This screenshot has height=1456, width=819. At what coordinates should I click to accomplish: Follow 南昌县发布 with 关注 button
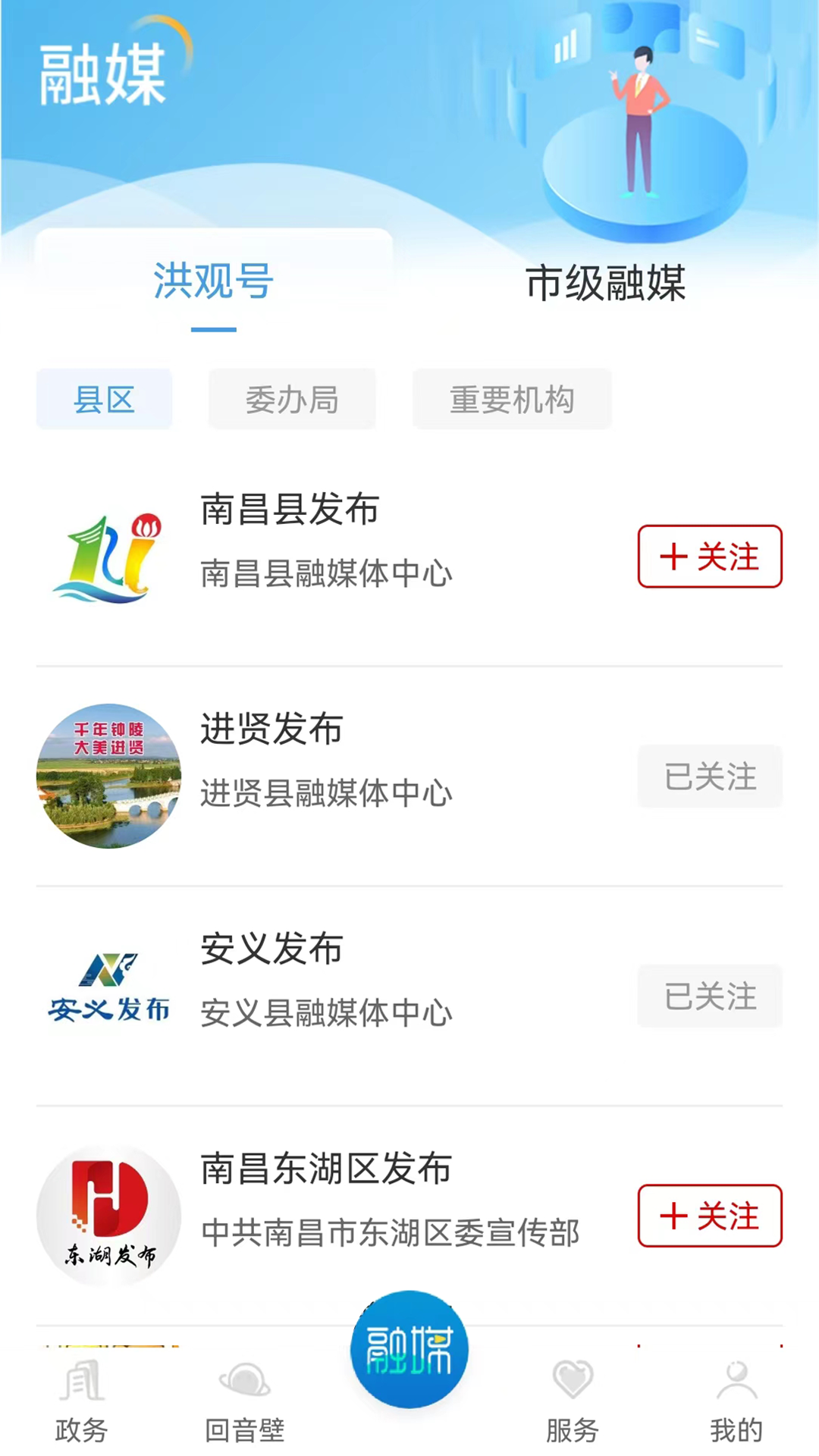pos(710,557)
